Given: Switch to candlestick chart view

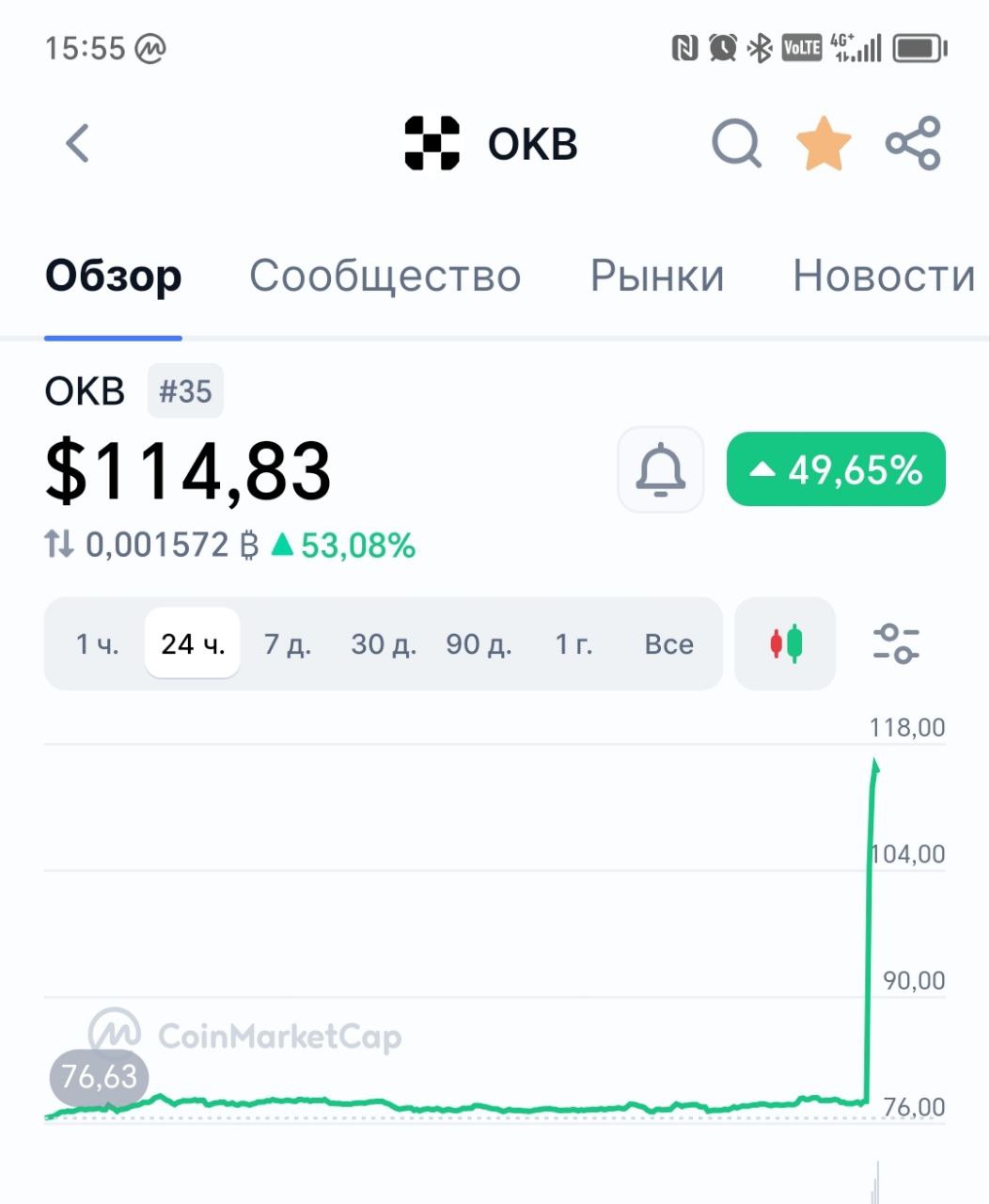Looking at the screenshot, I should pos(785,644).
